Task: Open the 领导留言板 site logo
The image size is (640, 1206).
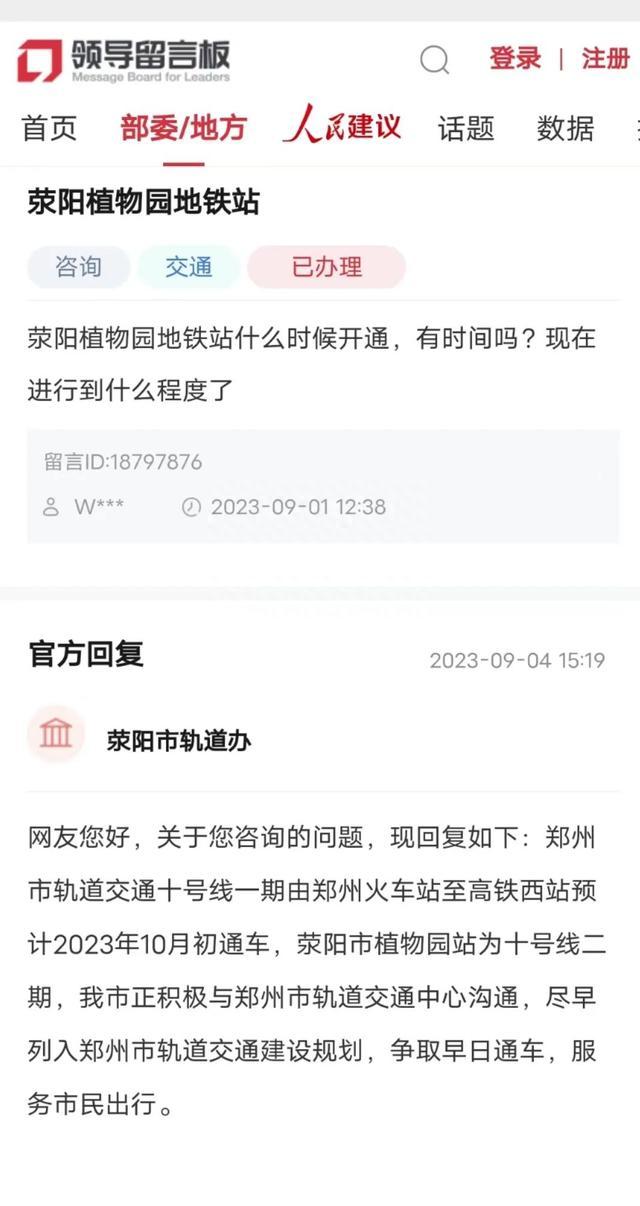Action: tap(124, 60)
